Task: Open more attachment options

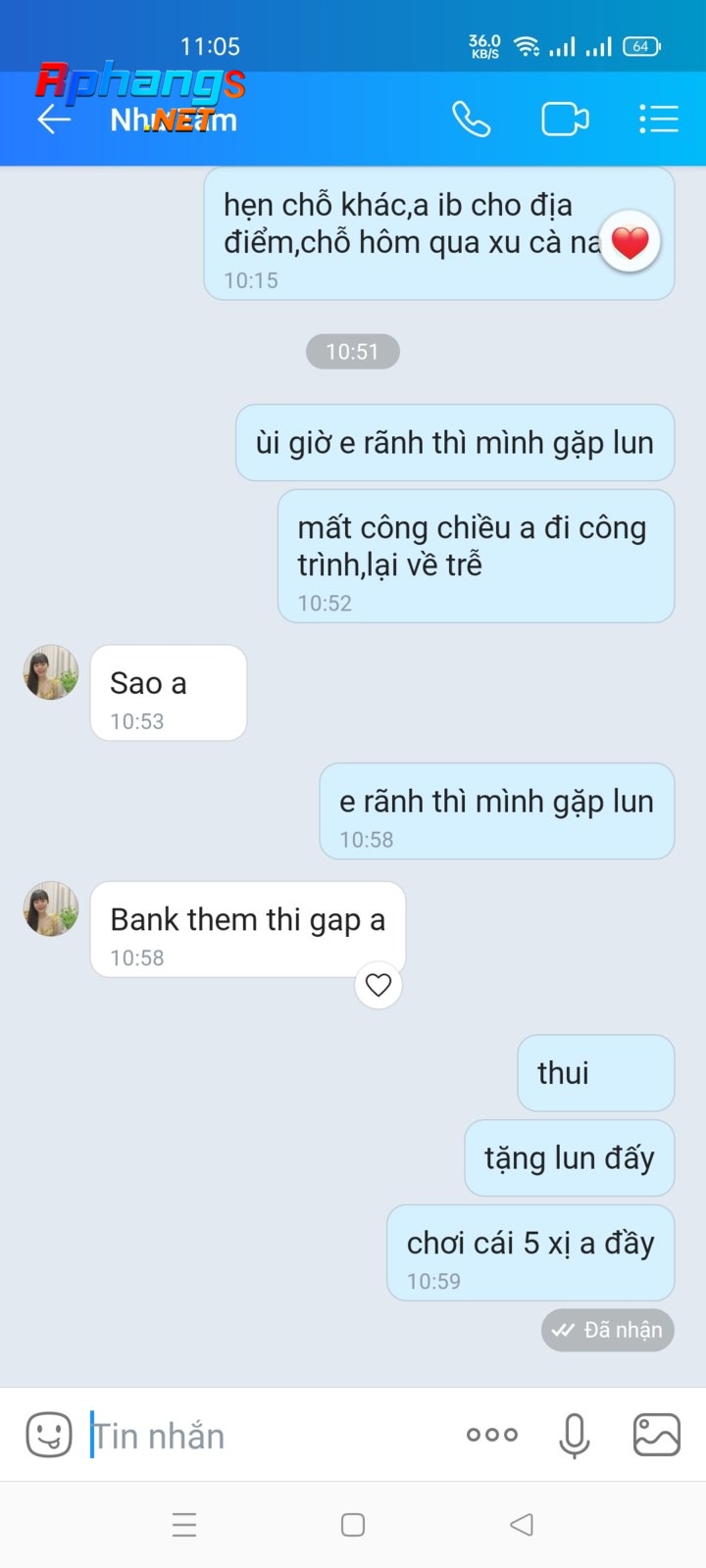Action: 491,1435
